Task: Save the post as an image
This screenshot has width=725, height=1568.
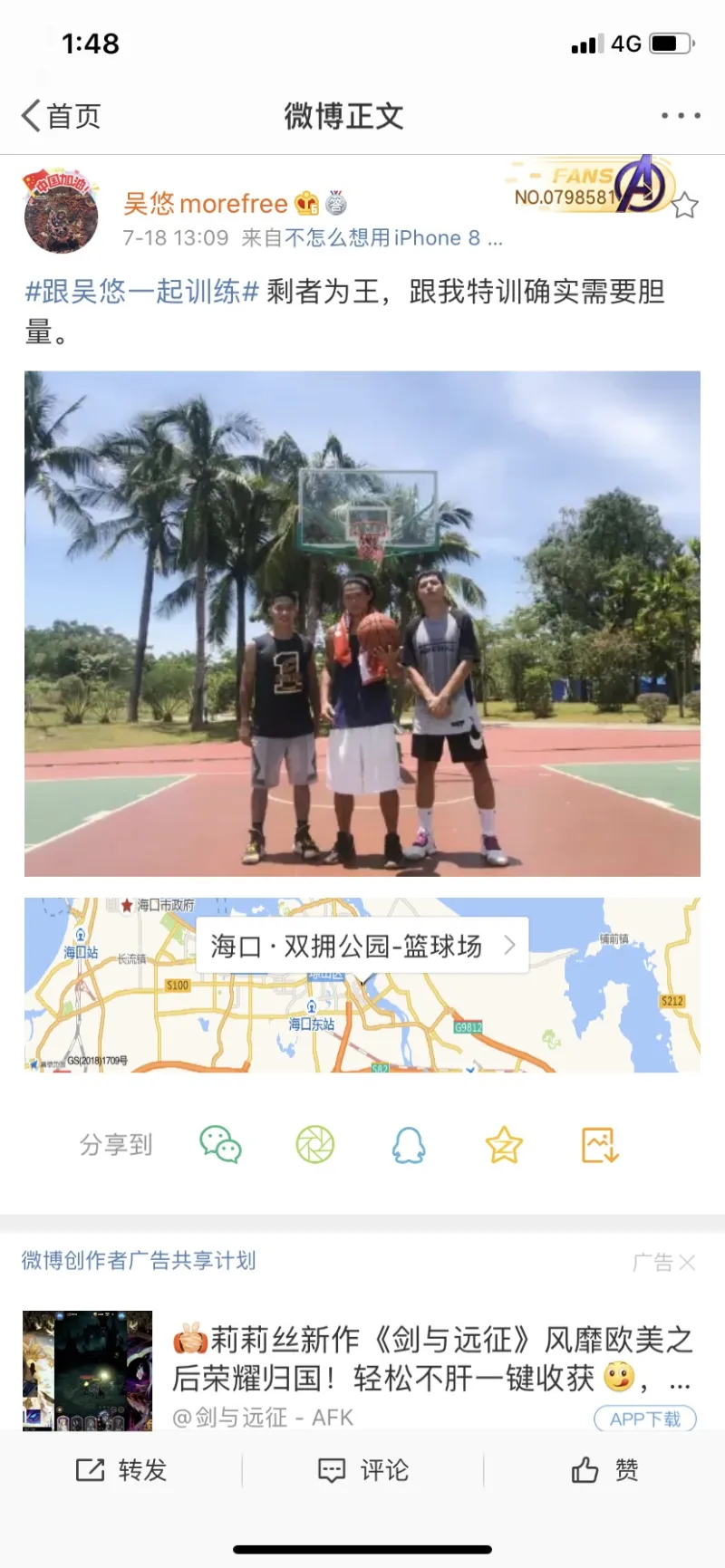Action: pyautogui.click(x=599, y=1145)
